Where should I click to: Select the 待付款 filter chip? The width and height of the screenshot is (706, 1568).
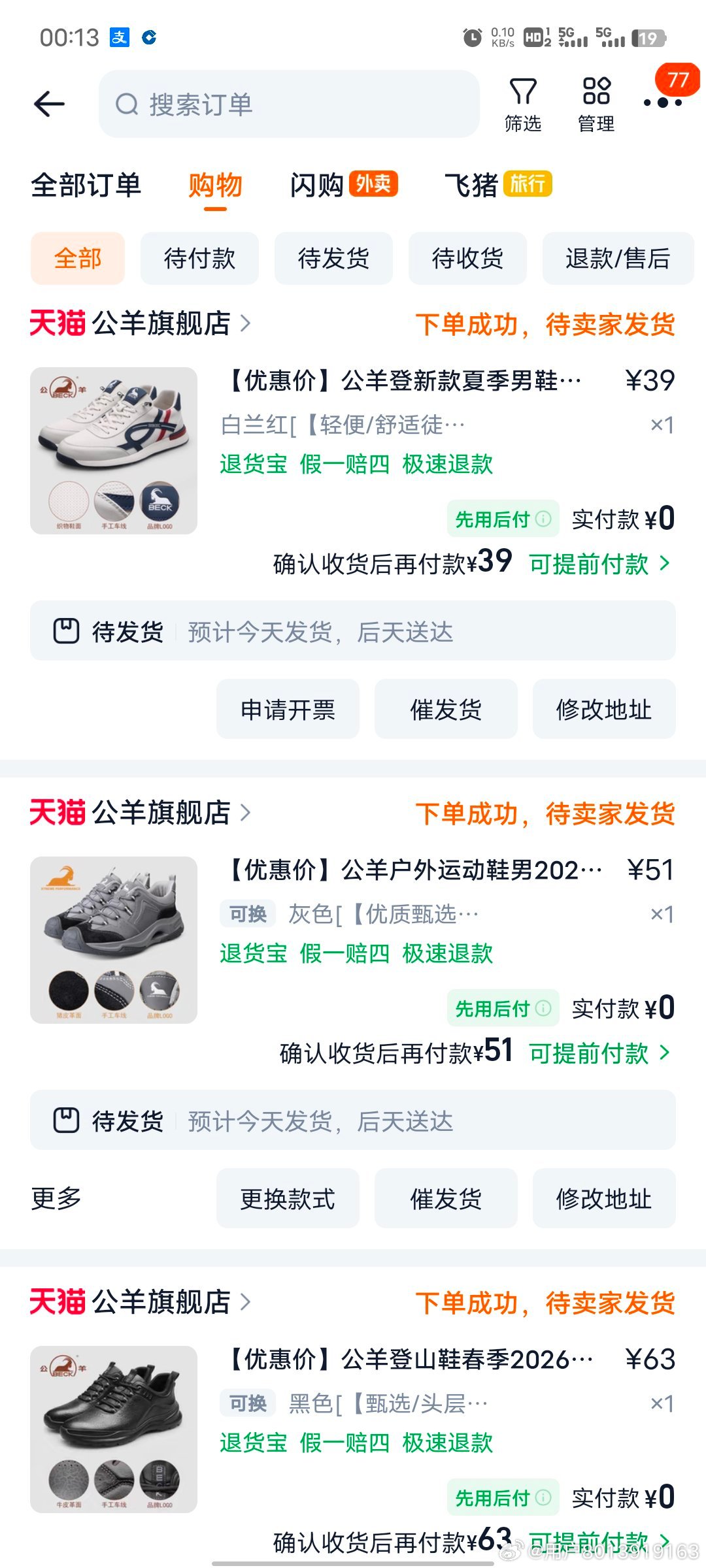(199, 258)
